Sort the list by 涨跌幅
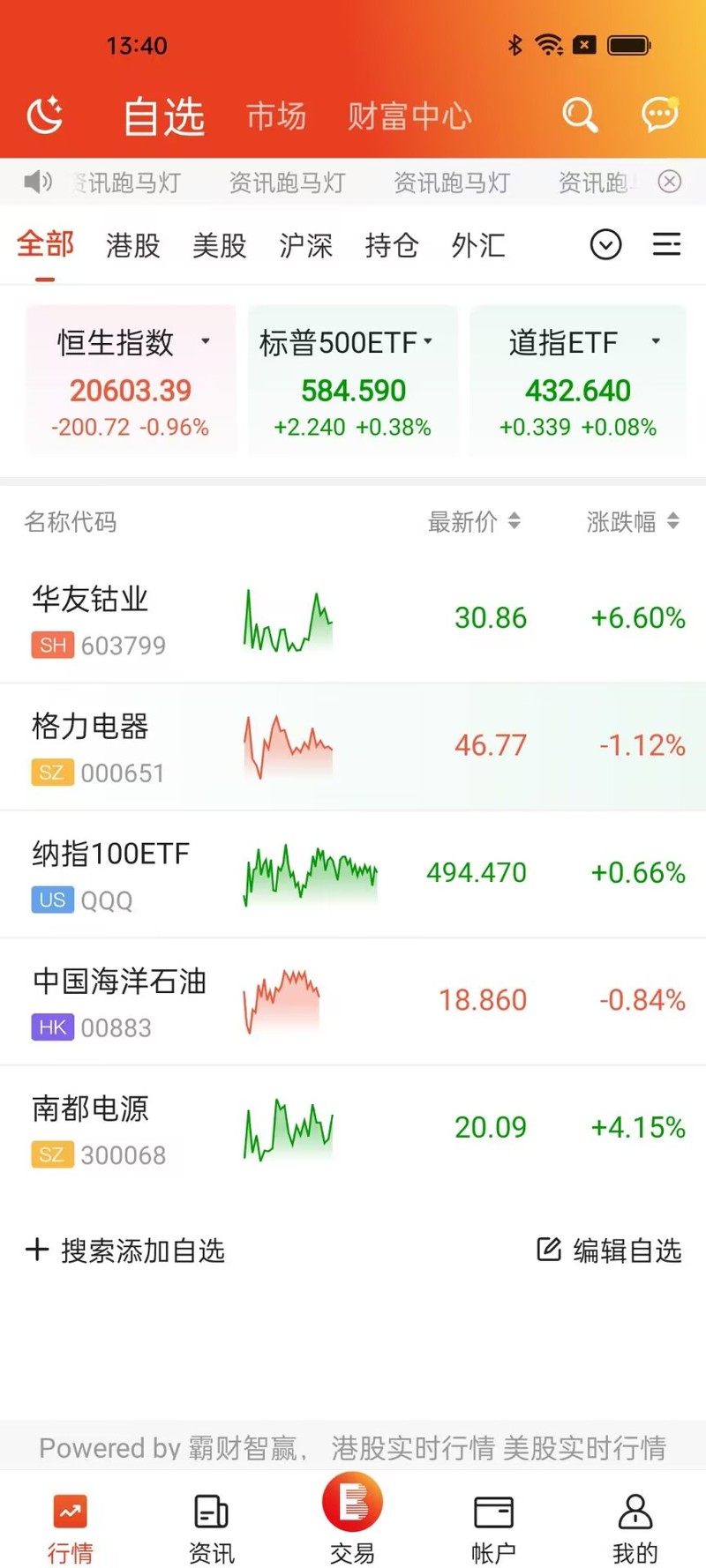706x1568 pixels. coord(633,522)
